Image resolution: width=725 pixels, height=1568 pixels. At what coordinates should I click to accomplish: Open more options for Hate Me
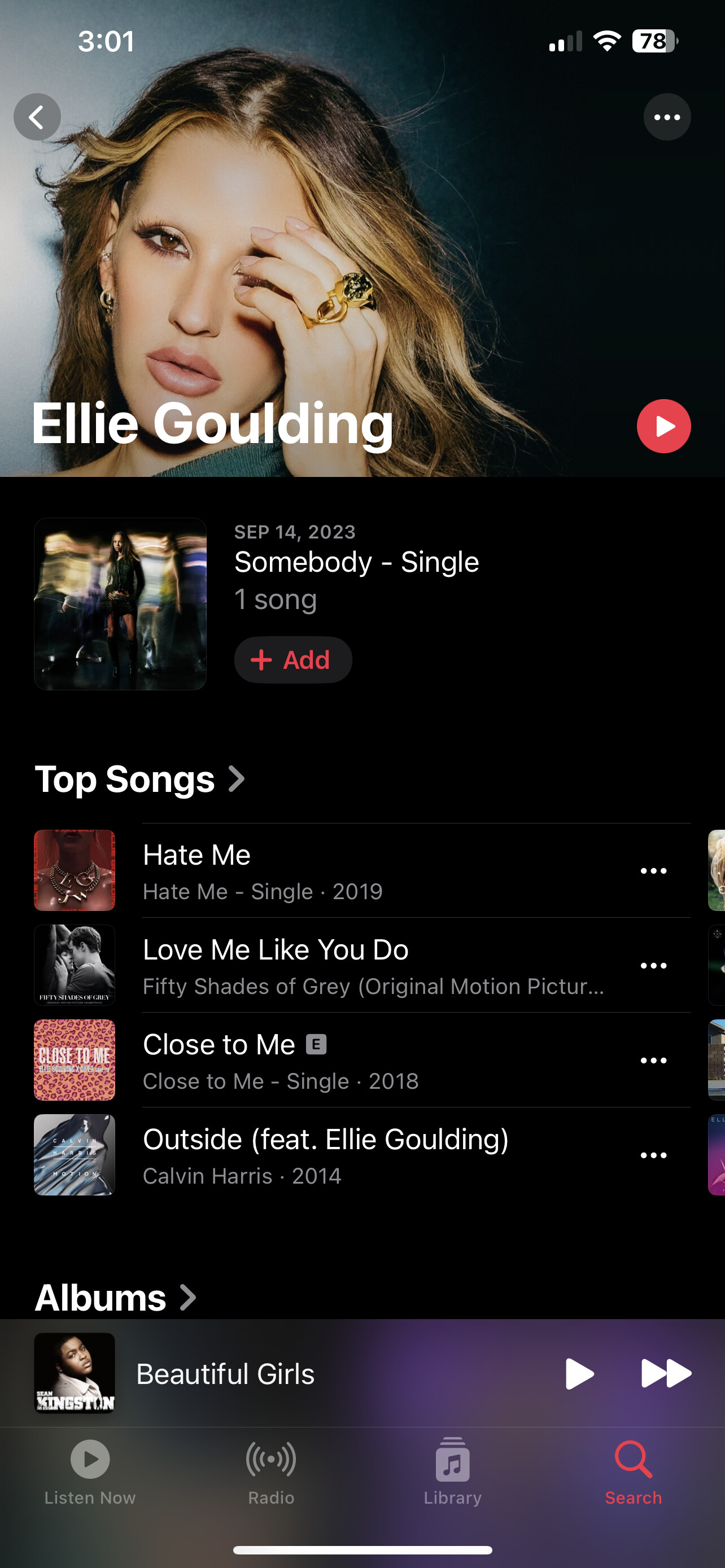pos(653,871)
